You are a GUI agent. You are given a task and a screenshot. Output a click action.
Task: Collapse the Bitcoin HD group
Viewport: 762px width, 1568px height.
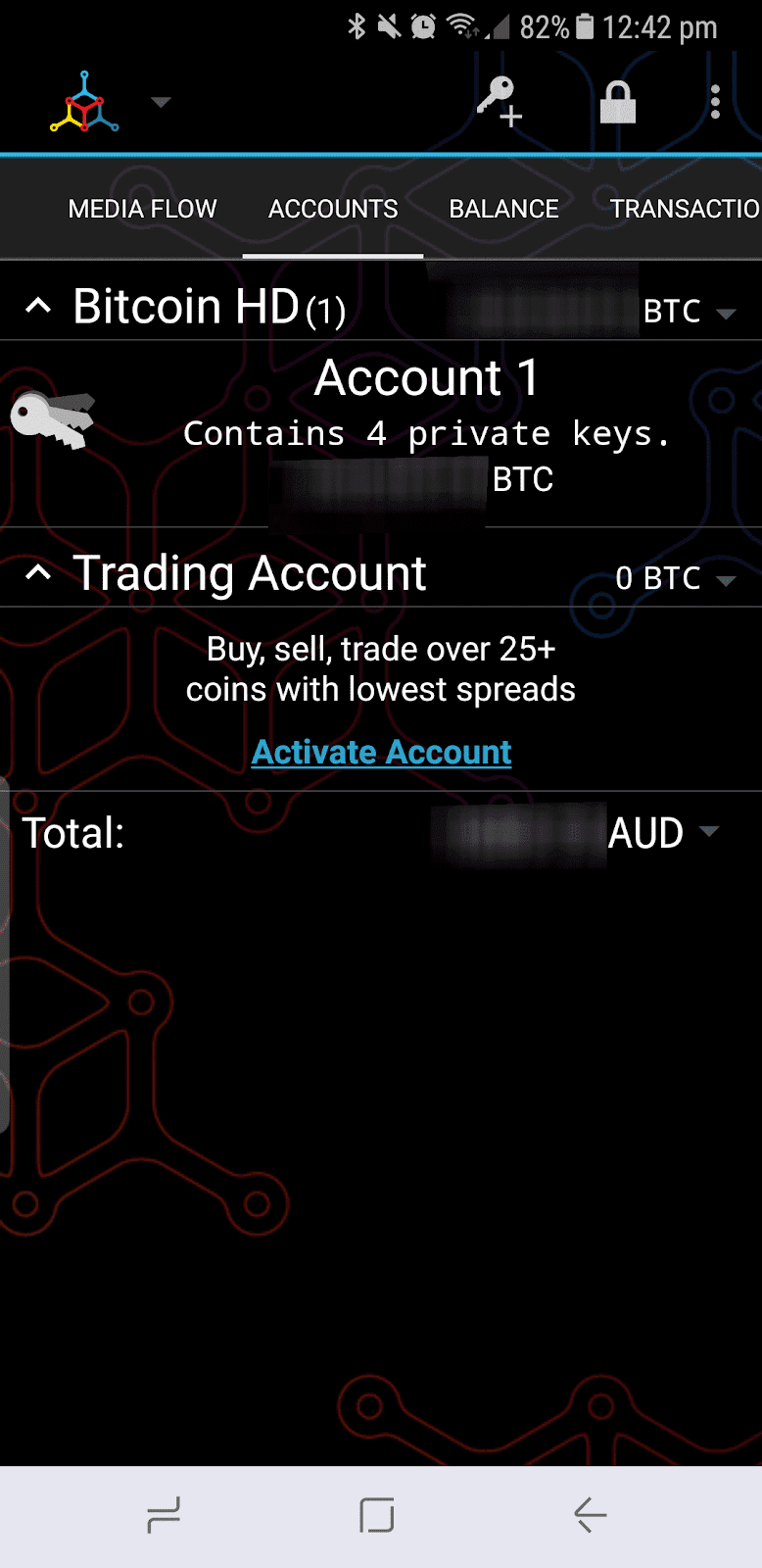[37, 307]
